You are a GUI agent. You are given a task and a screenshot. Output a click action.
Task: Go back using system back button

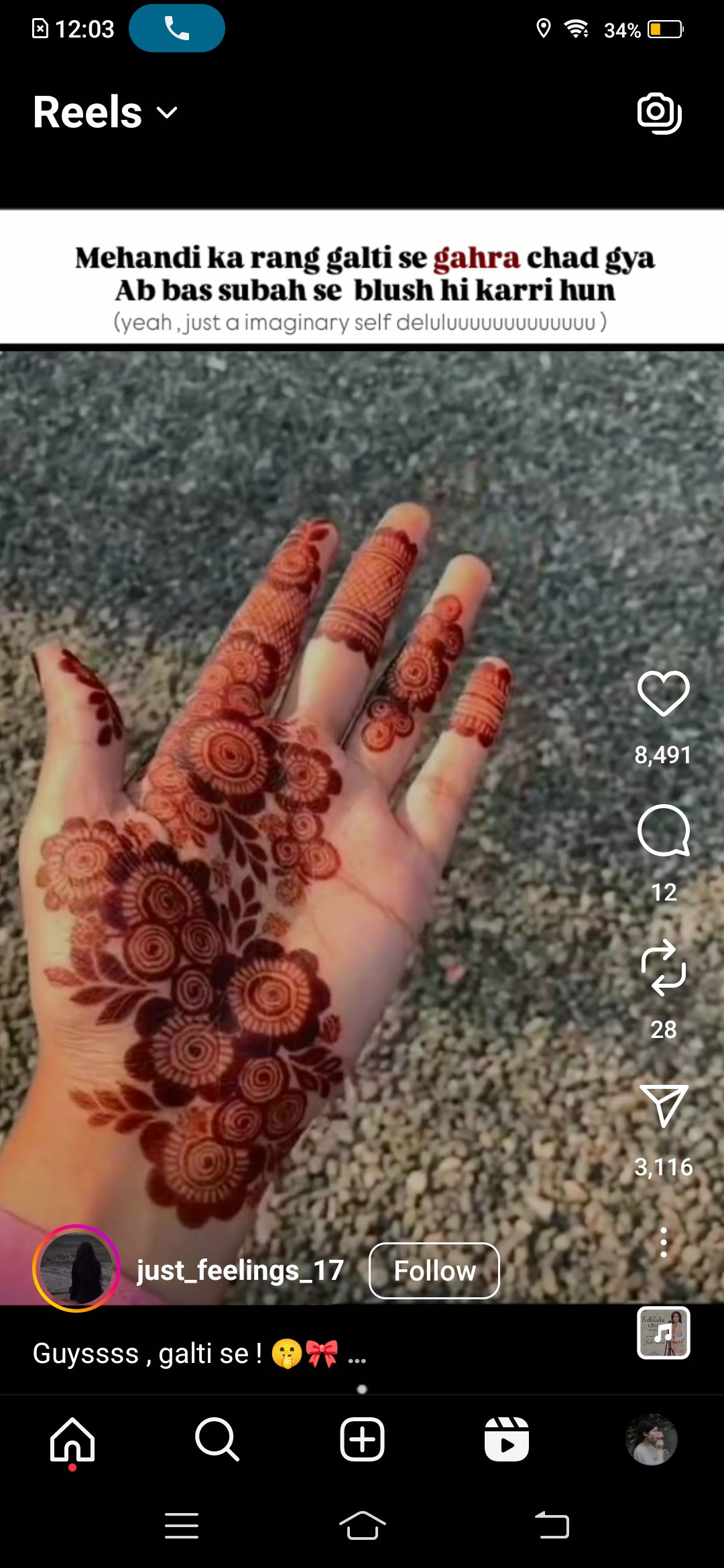[x=551, y=1526]
